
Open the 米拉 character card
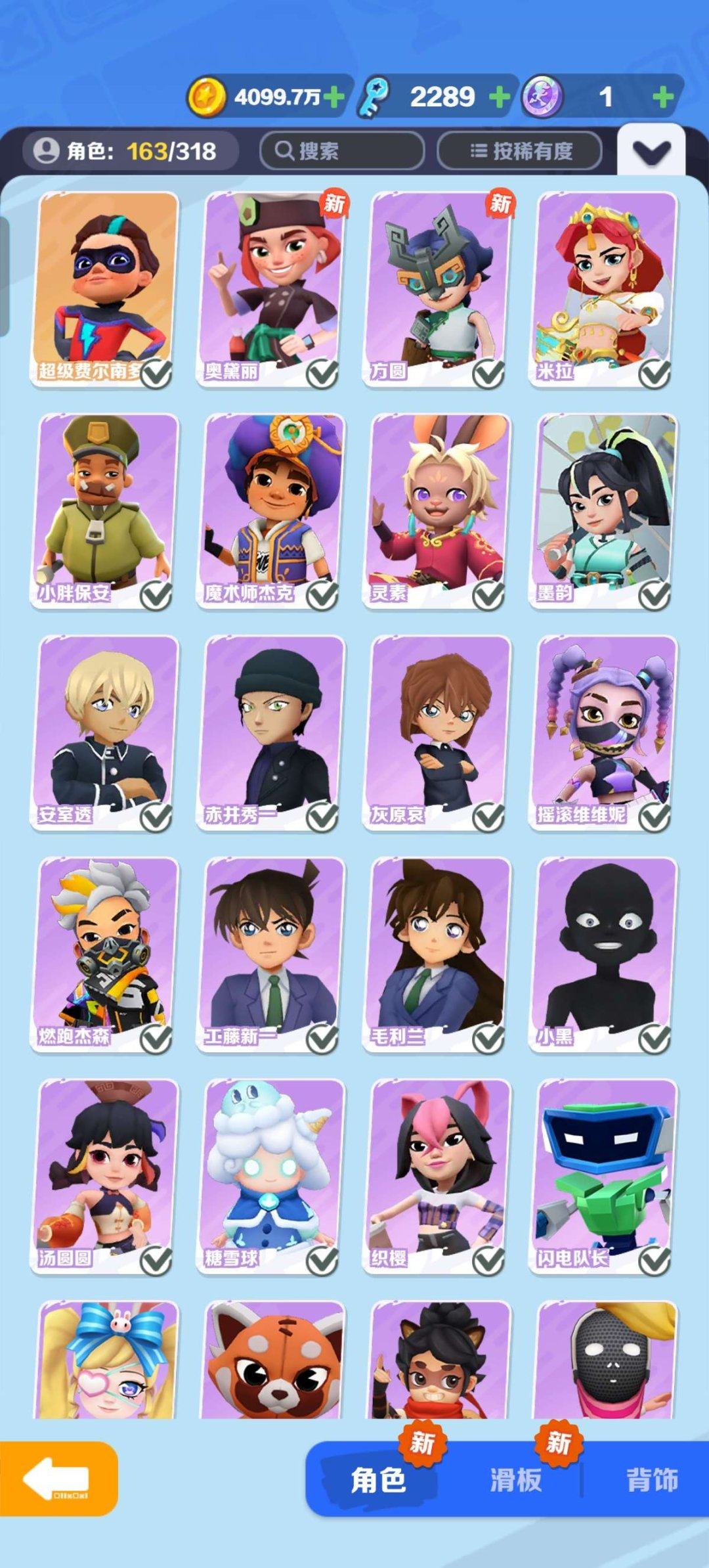pyautogui.click(x=605, y=288)
